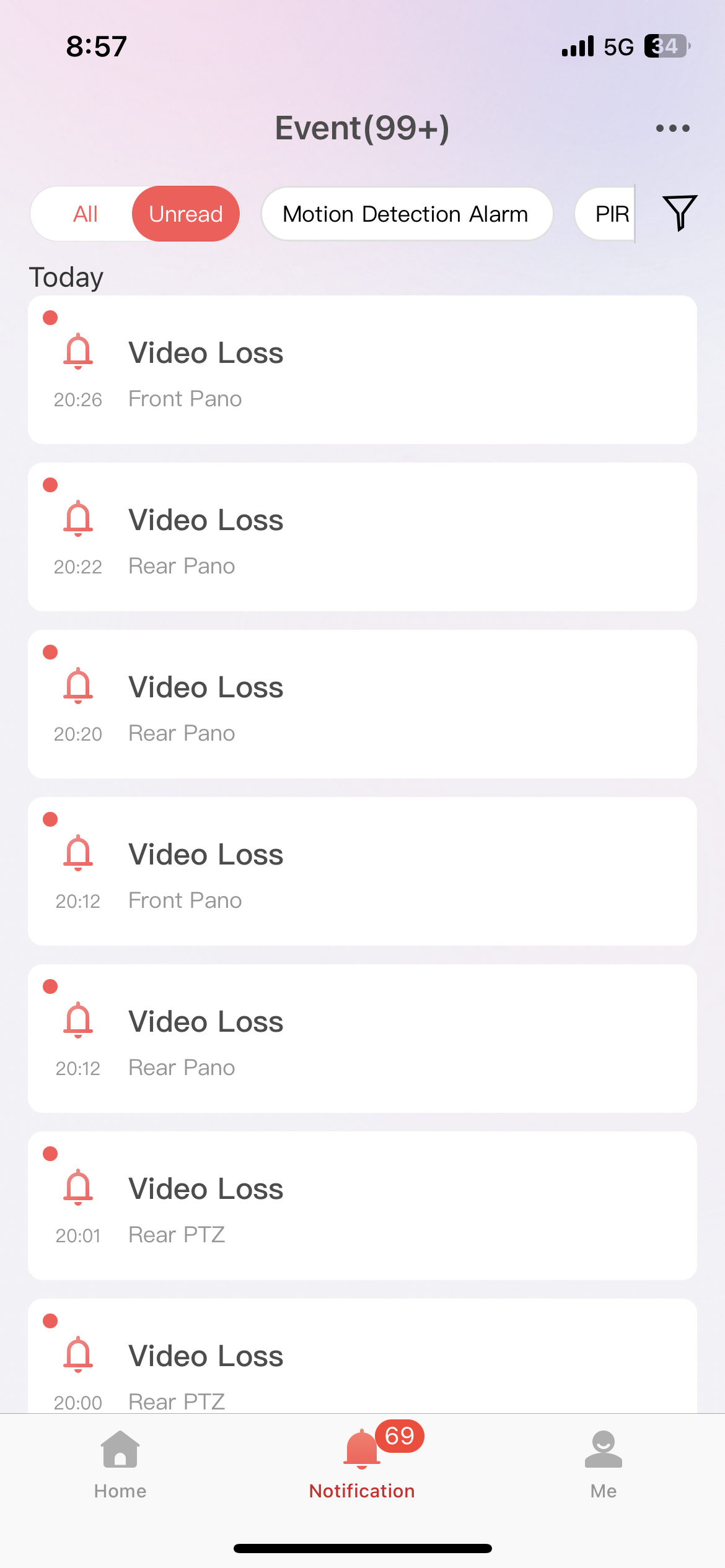Open the 20:20 Rear Pano Video Loss alert
The width and height of the screenshot is (725, 1568).
[x=362, y=704]
